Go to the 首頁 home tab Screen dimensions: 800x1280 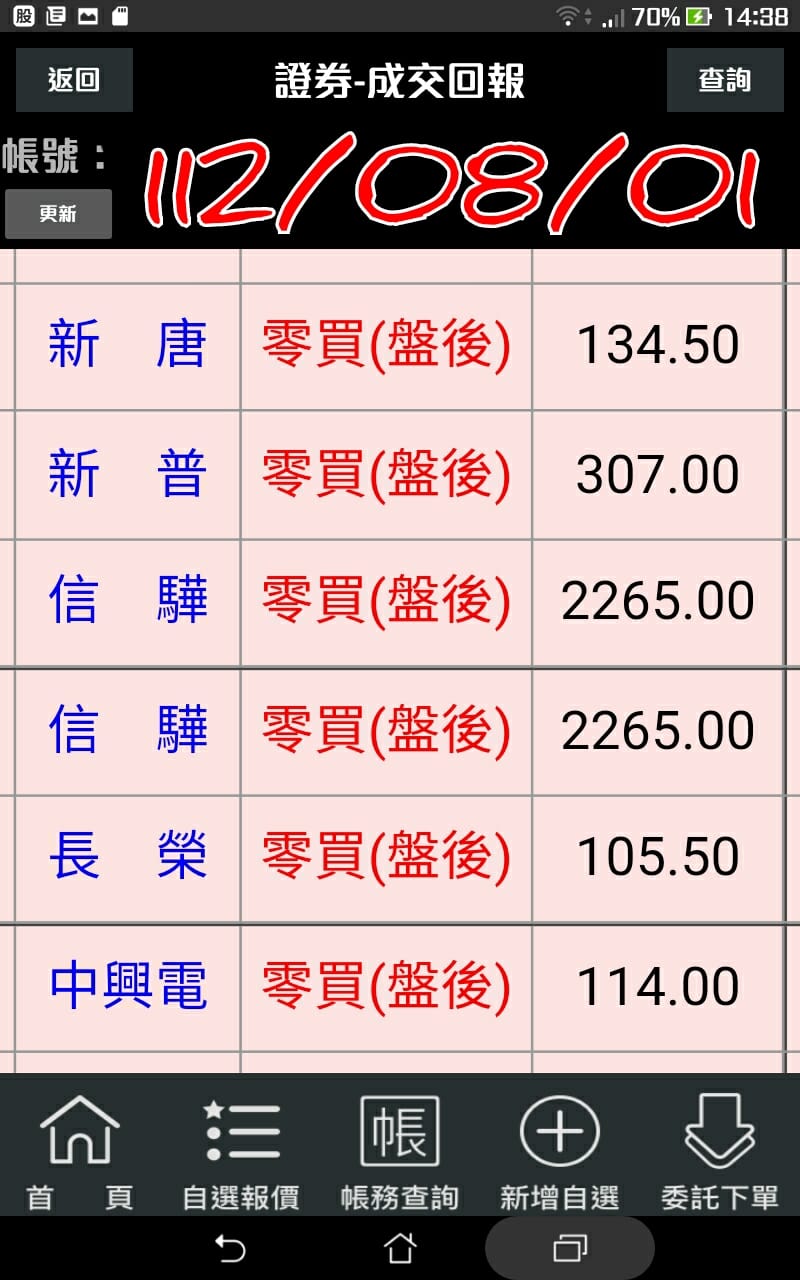click(x=79, y=1150)
